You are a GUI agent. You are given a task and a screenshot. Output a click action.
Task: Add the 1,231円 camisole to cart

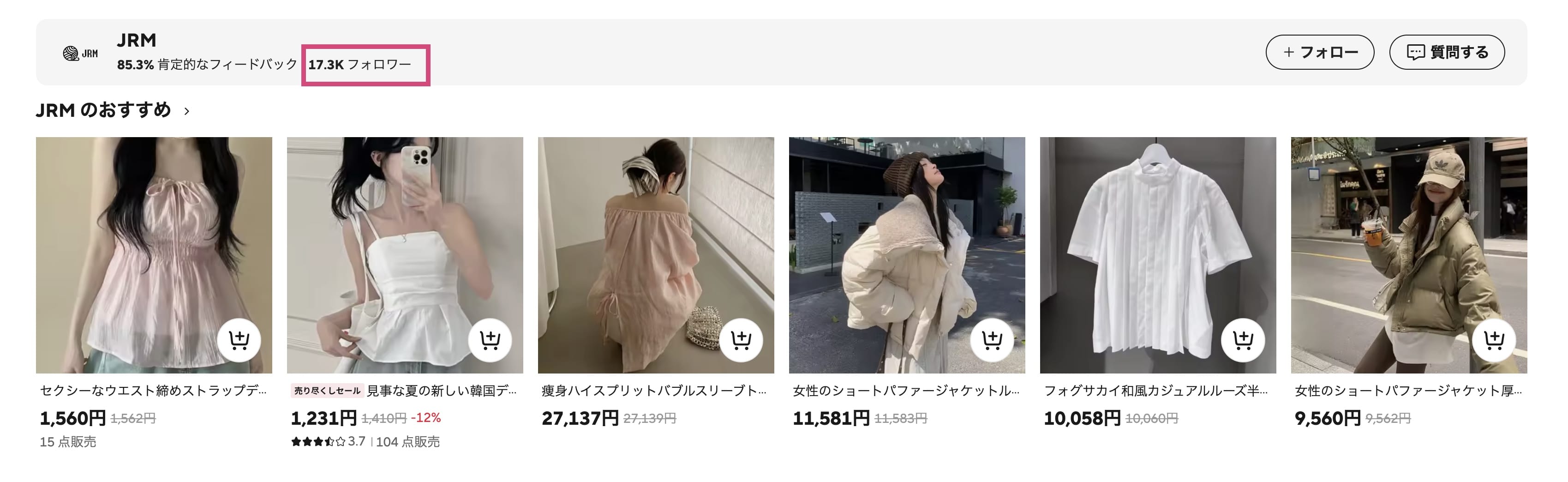490,340
